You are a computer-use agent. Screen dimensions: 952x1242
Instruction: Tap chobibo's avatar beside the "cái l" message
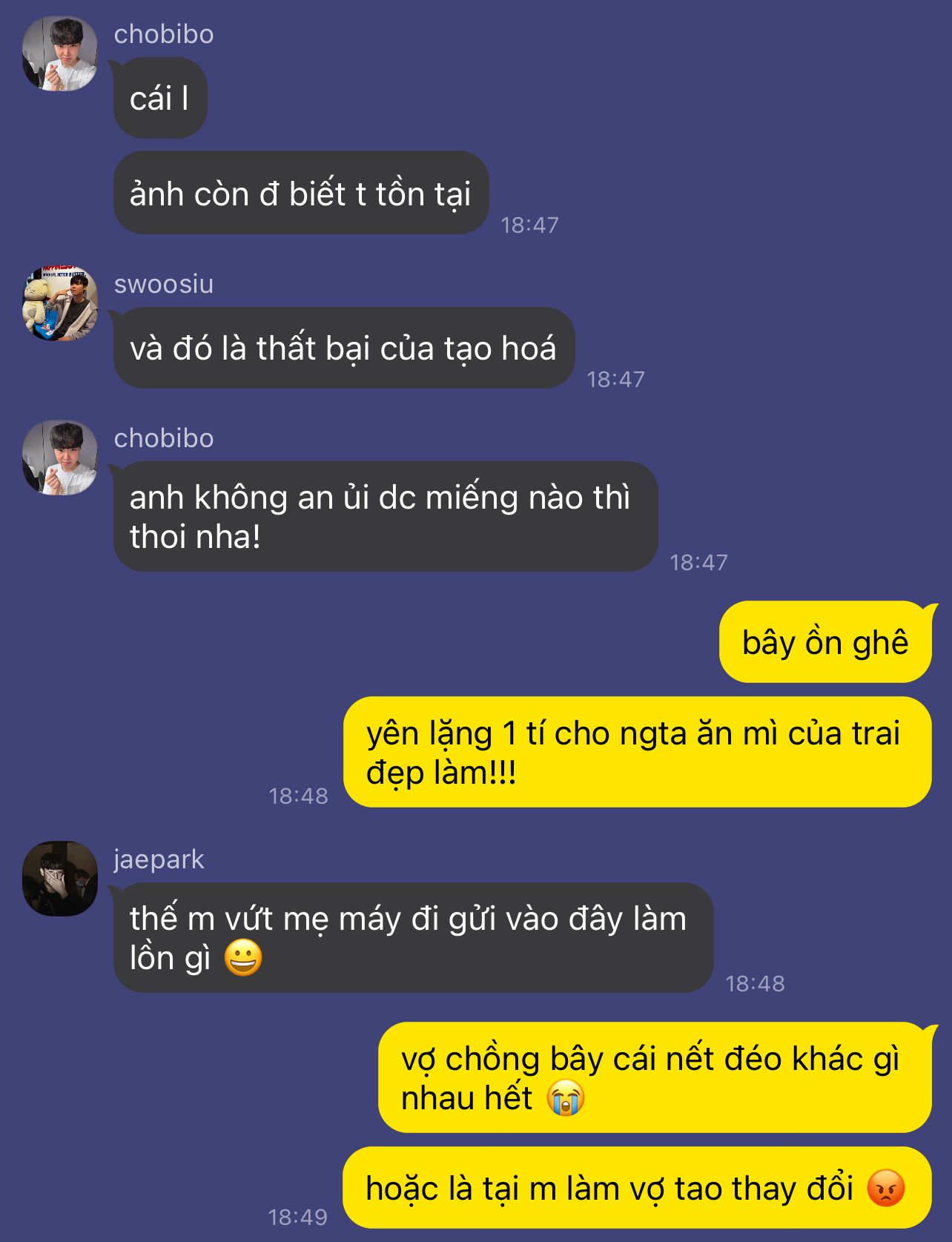60,53
